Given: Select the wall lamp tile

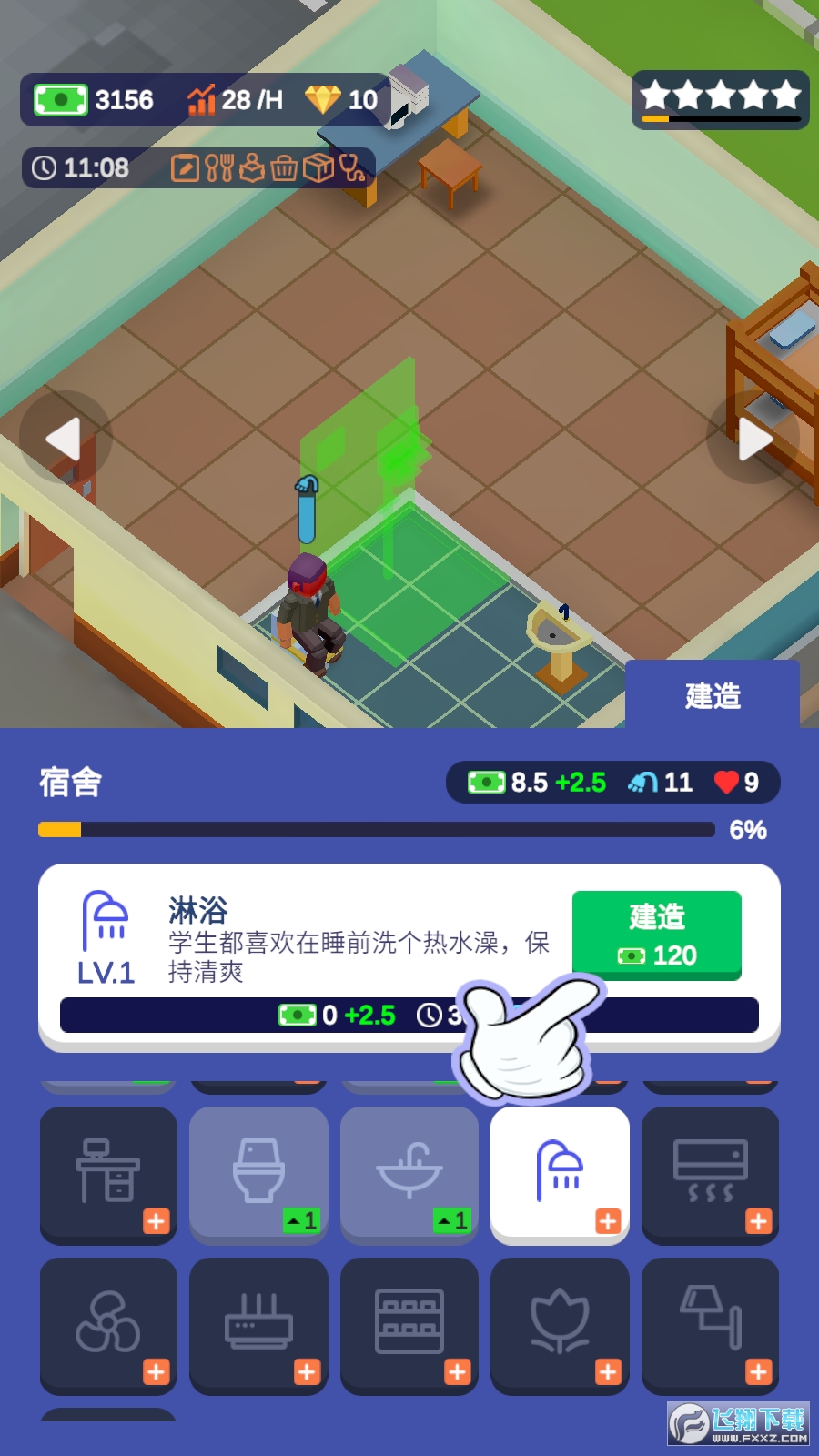Looking at the screenshot, I should (710, 1324).
